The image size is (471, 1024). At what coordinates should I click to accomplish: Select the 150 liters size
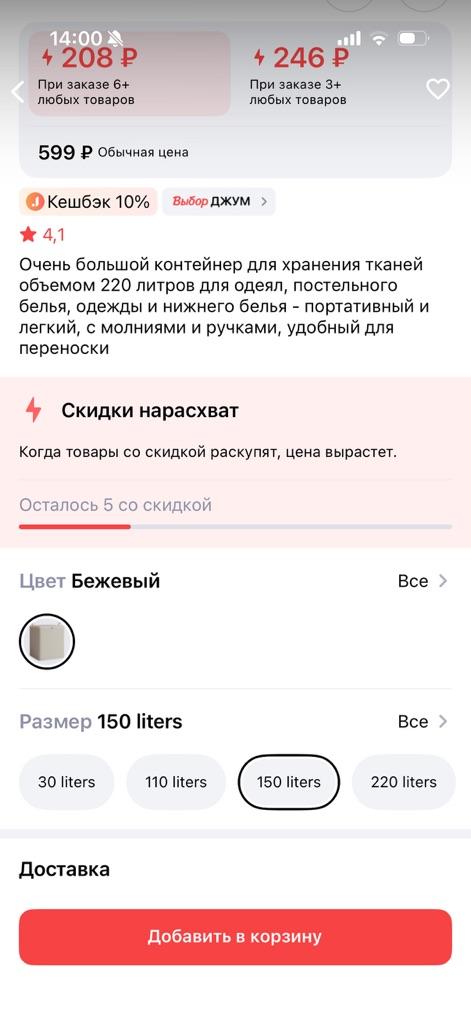point(289,782)
